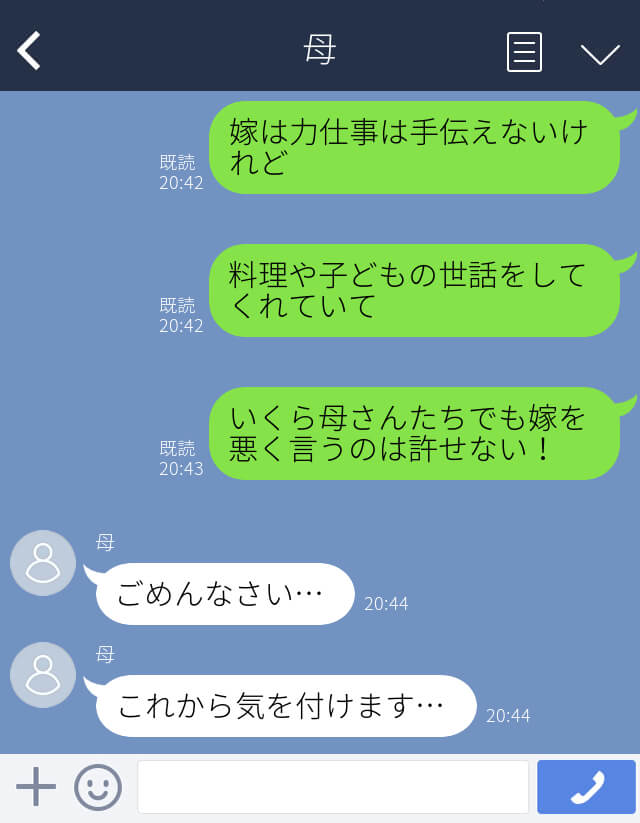Open the notes icon in the header

coord(524,52)
